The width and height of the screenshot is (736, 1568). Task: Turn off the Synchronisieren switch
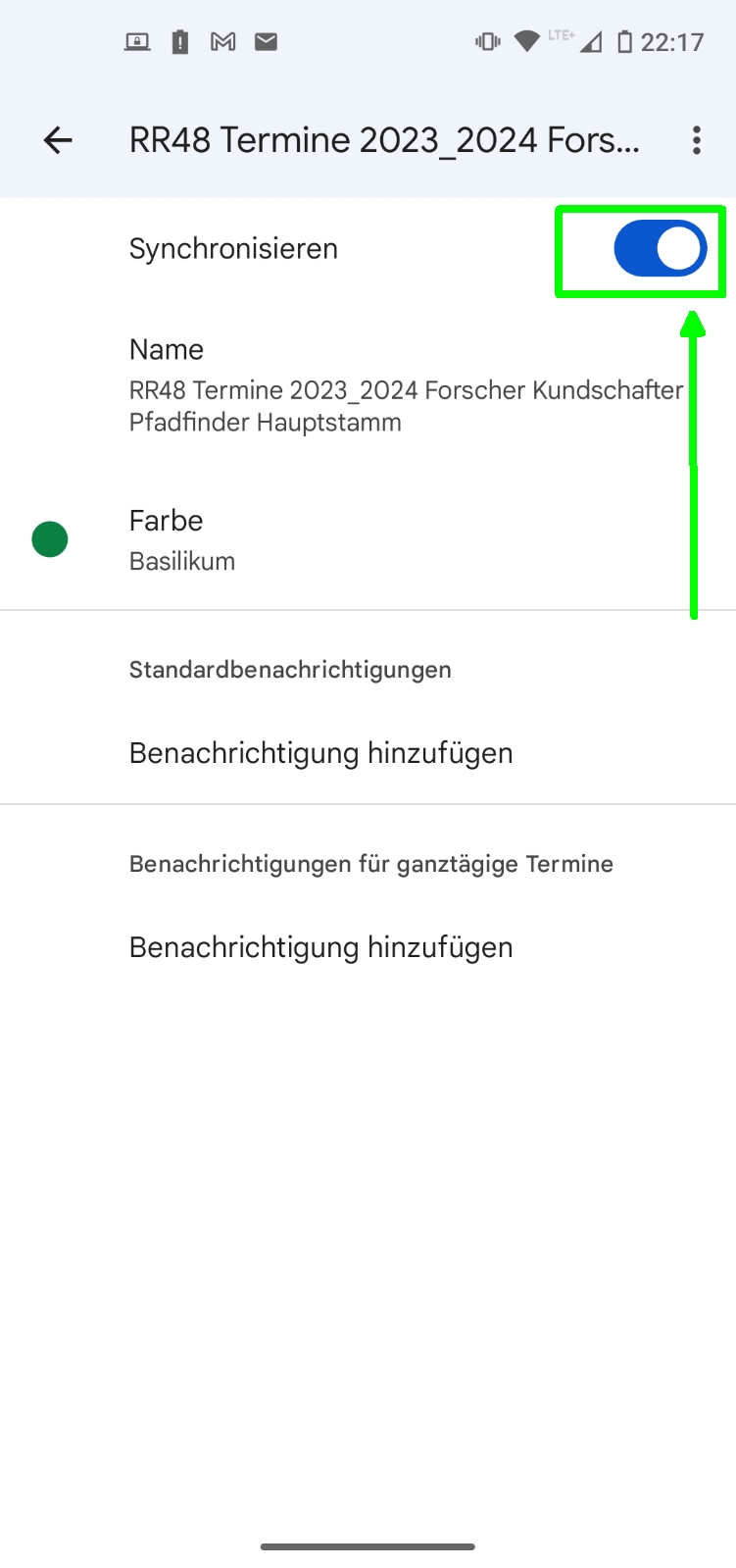(x=661, y=249)
